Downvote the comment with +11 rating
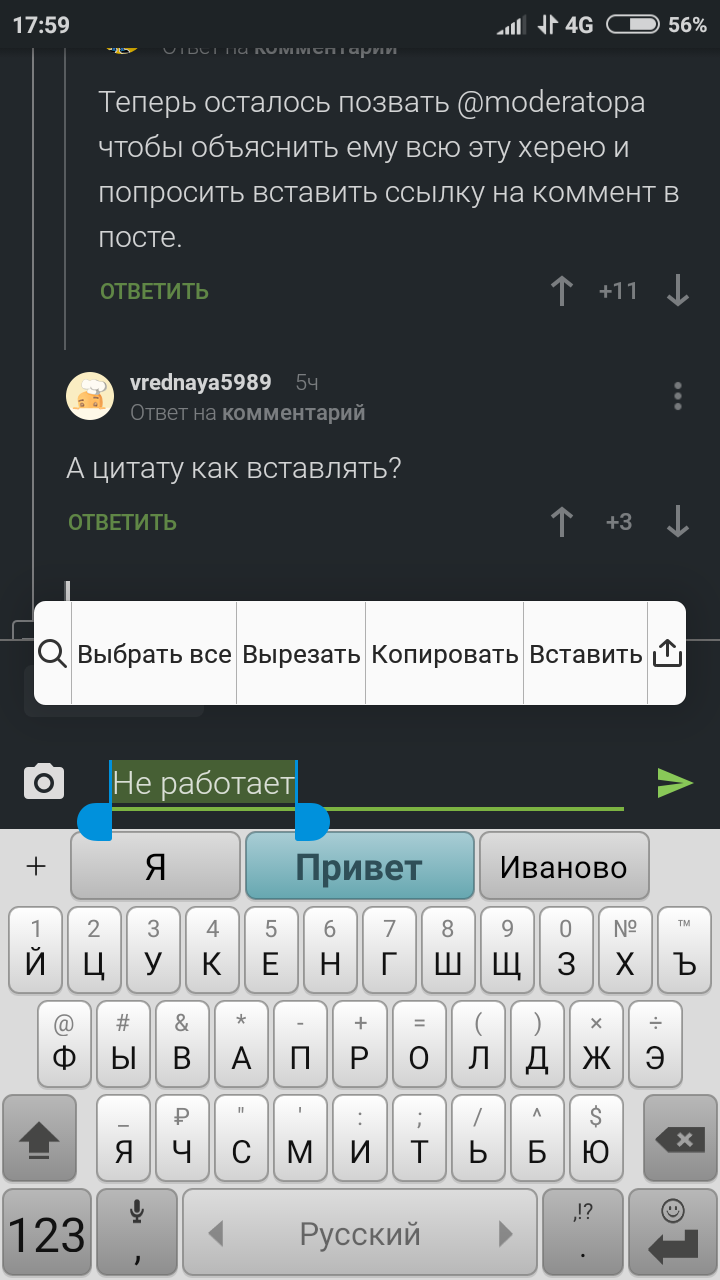The height and width of the screenshot is (1280, 720). click(678, 291)
